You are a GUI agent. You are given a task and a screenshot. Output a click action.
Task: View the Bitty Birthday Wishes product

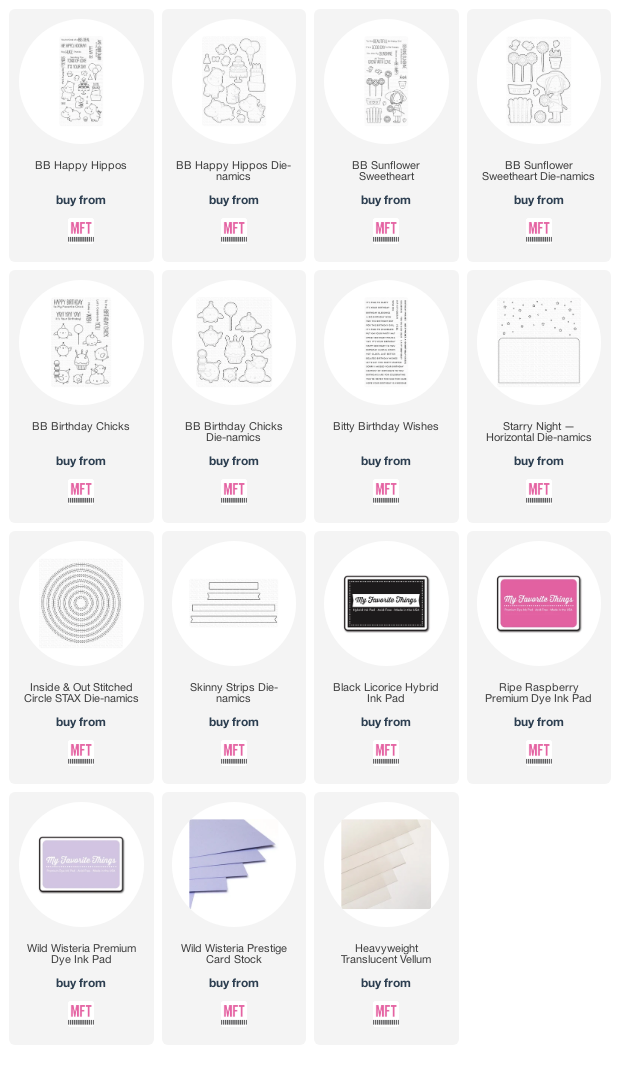(x=386, y=426)
